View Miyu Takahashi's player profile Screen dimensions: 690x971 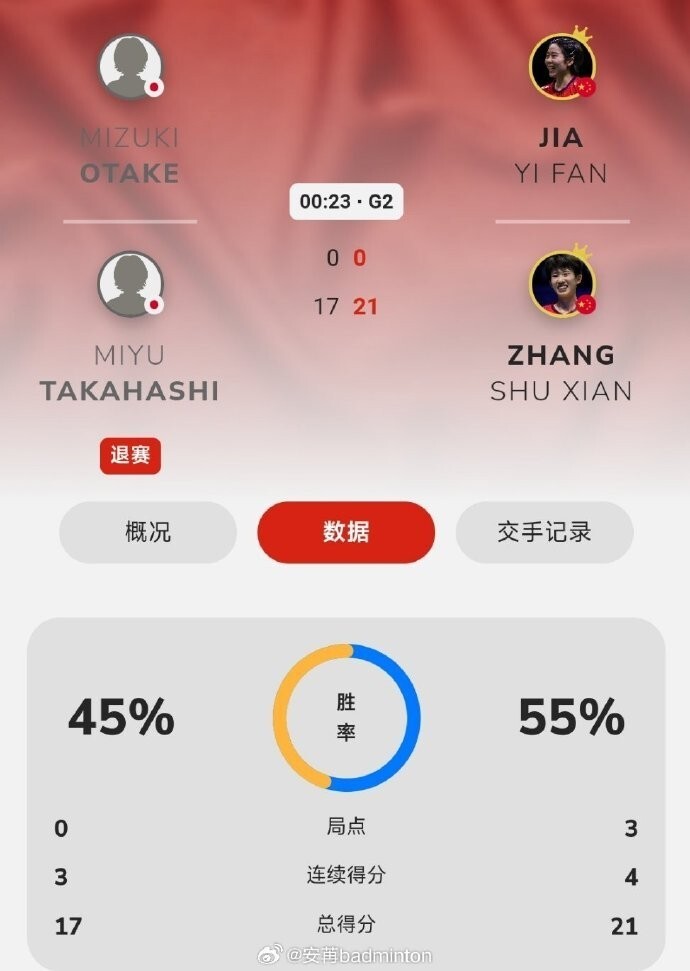130,284
